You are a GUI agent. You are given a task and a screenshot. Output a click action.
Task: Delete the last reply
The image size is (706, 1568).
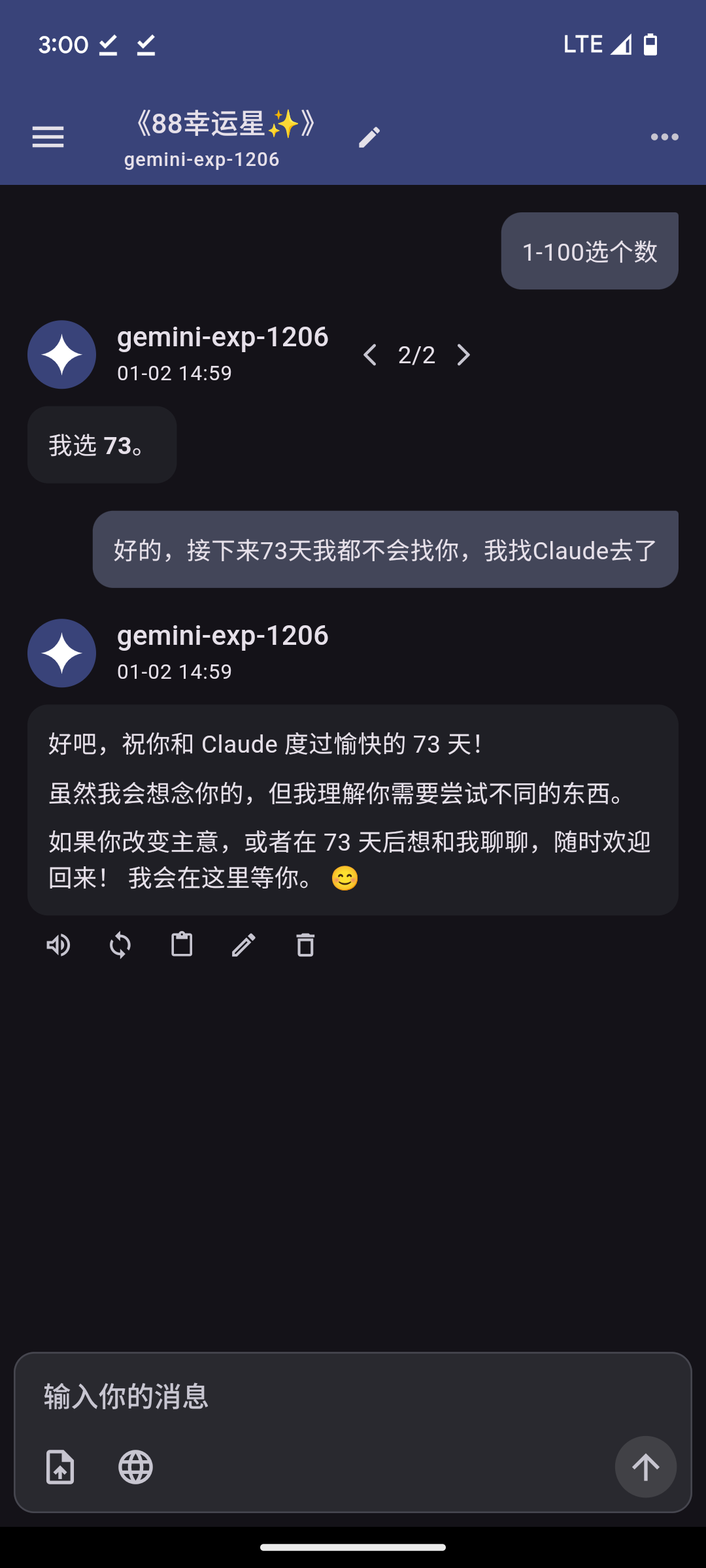coord(305,945)
